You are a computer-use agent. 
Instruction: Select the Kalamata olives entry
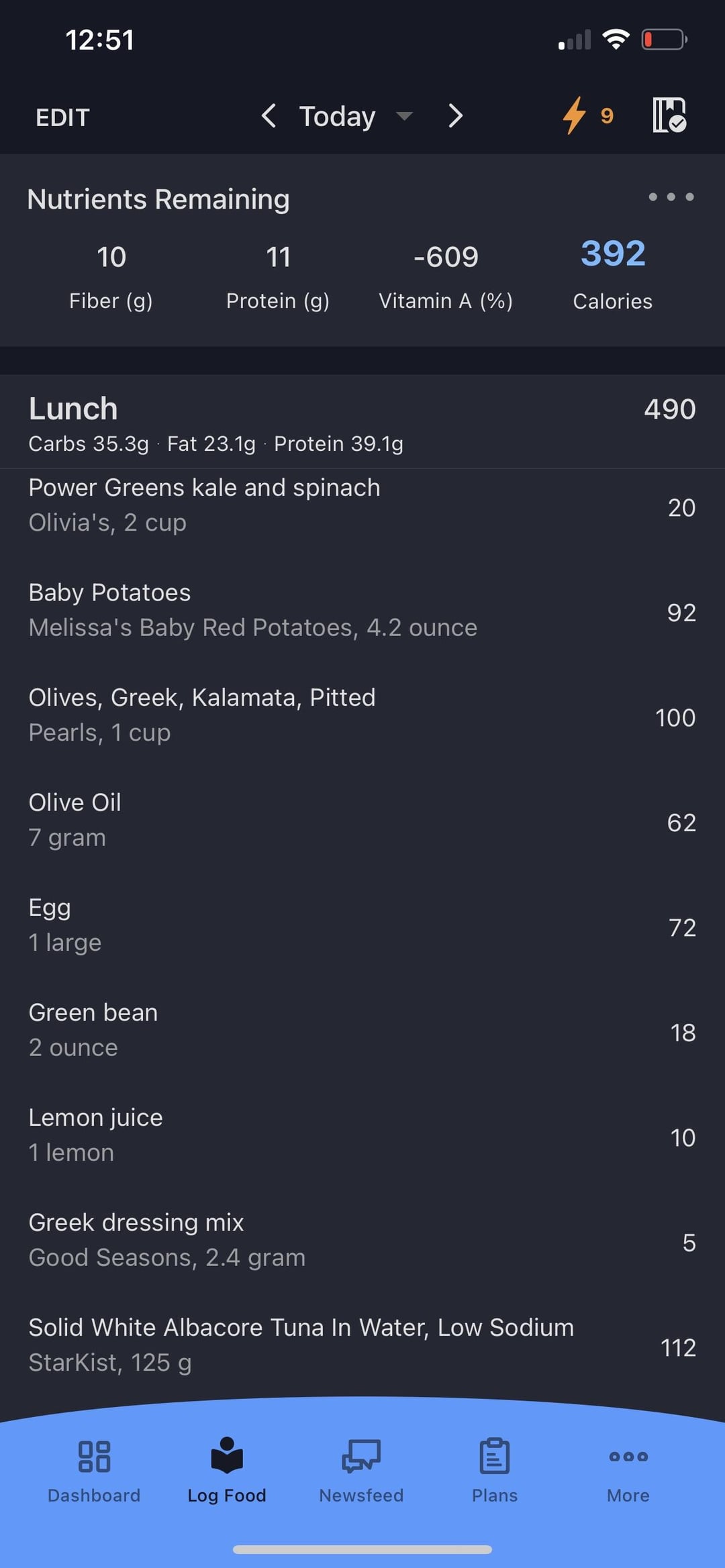pos(362,715)
